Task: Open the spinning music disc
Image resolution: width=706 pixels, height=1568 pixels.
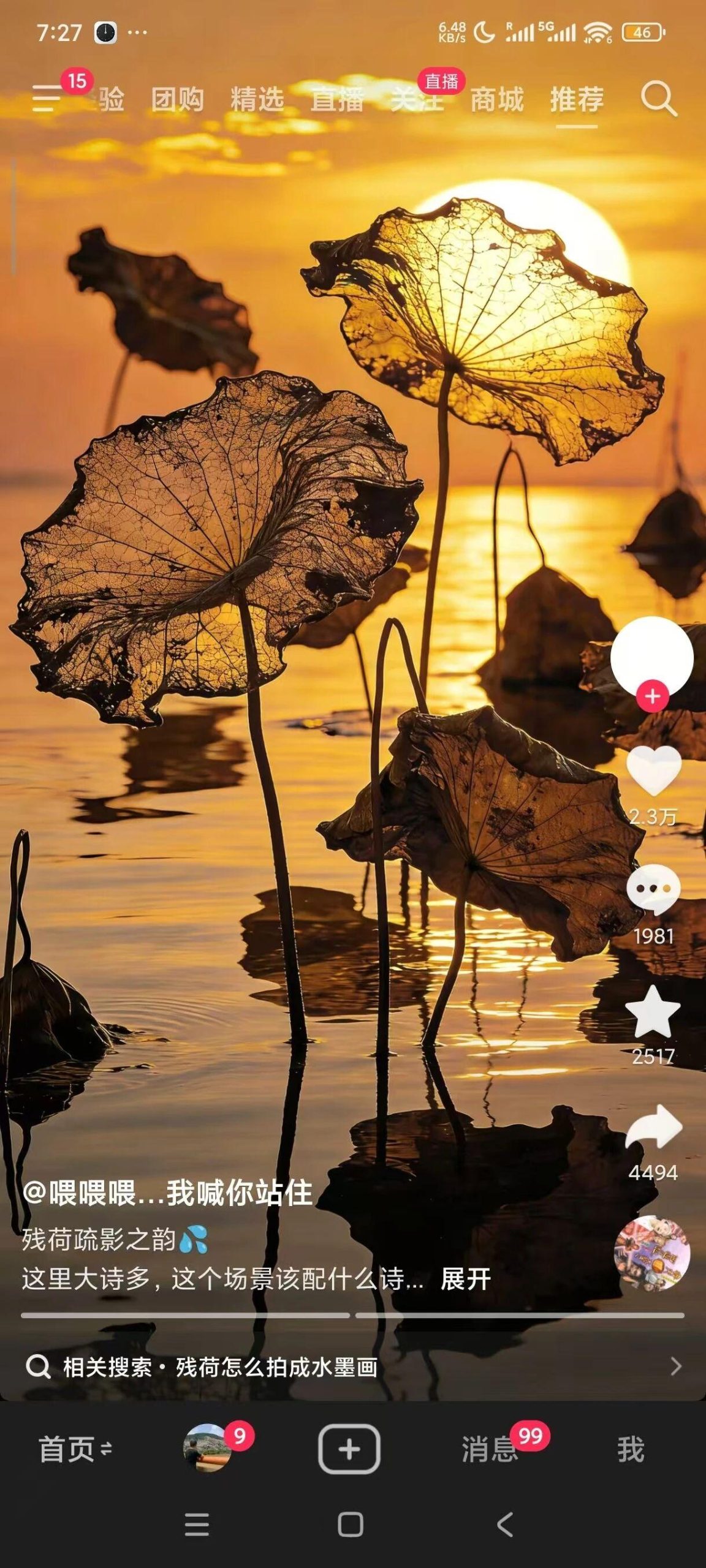Action: (652, 1253)
